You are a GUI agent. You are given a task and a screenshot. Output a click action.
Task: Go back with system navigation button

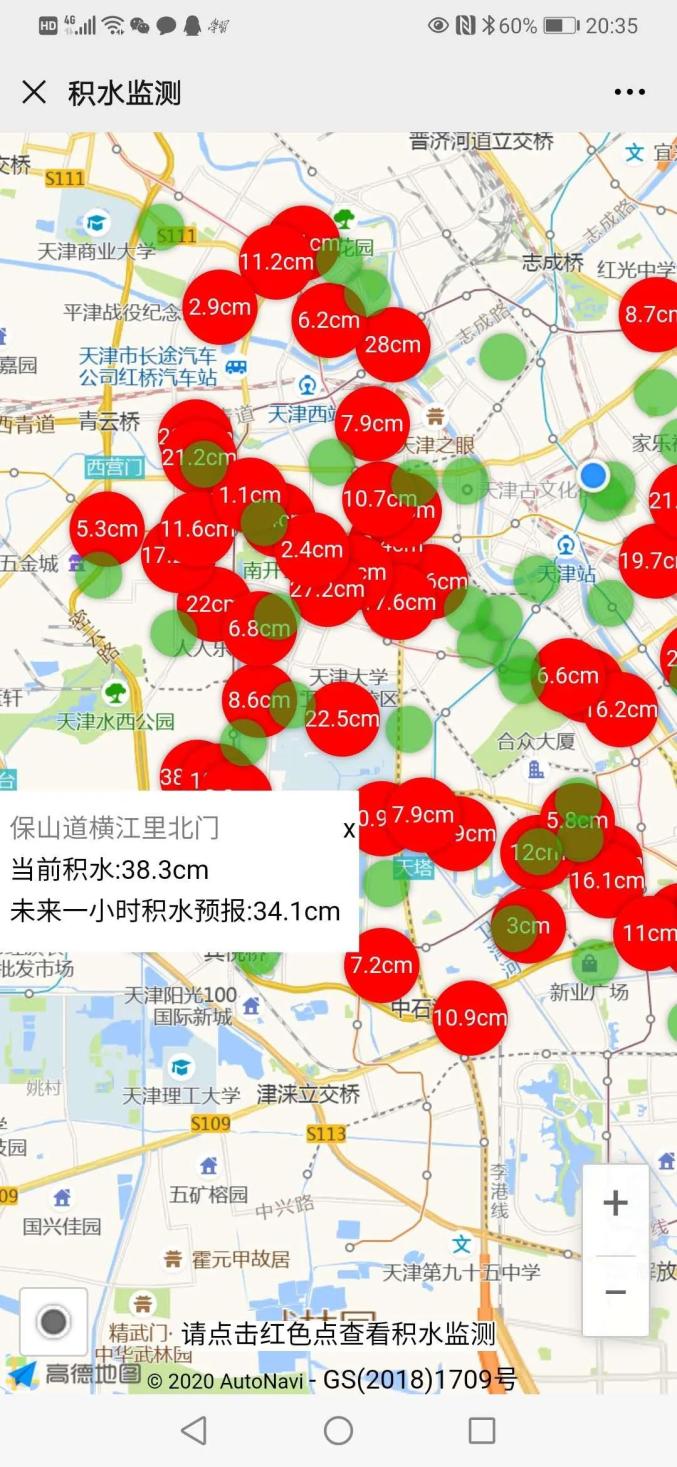click(194, 1431)
